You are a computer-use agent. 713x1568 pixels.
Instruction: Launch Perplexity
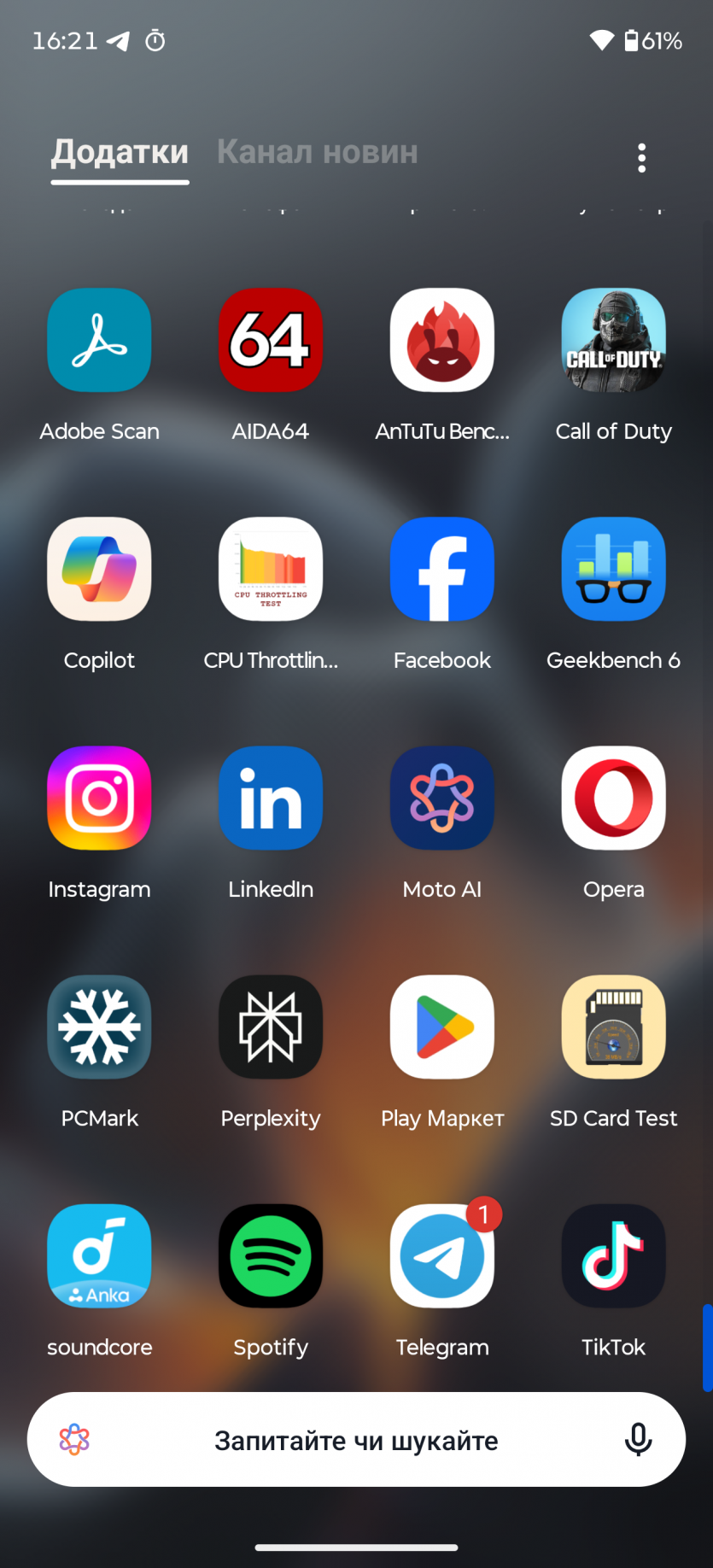(271, 1027)
